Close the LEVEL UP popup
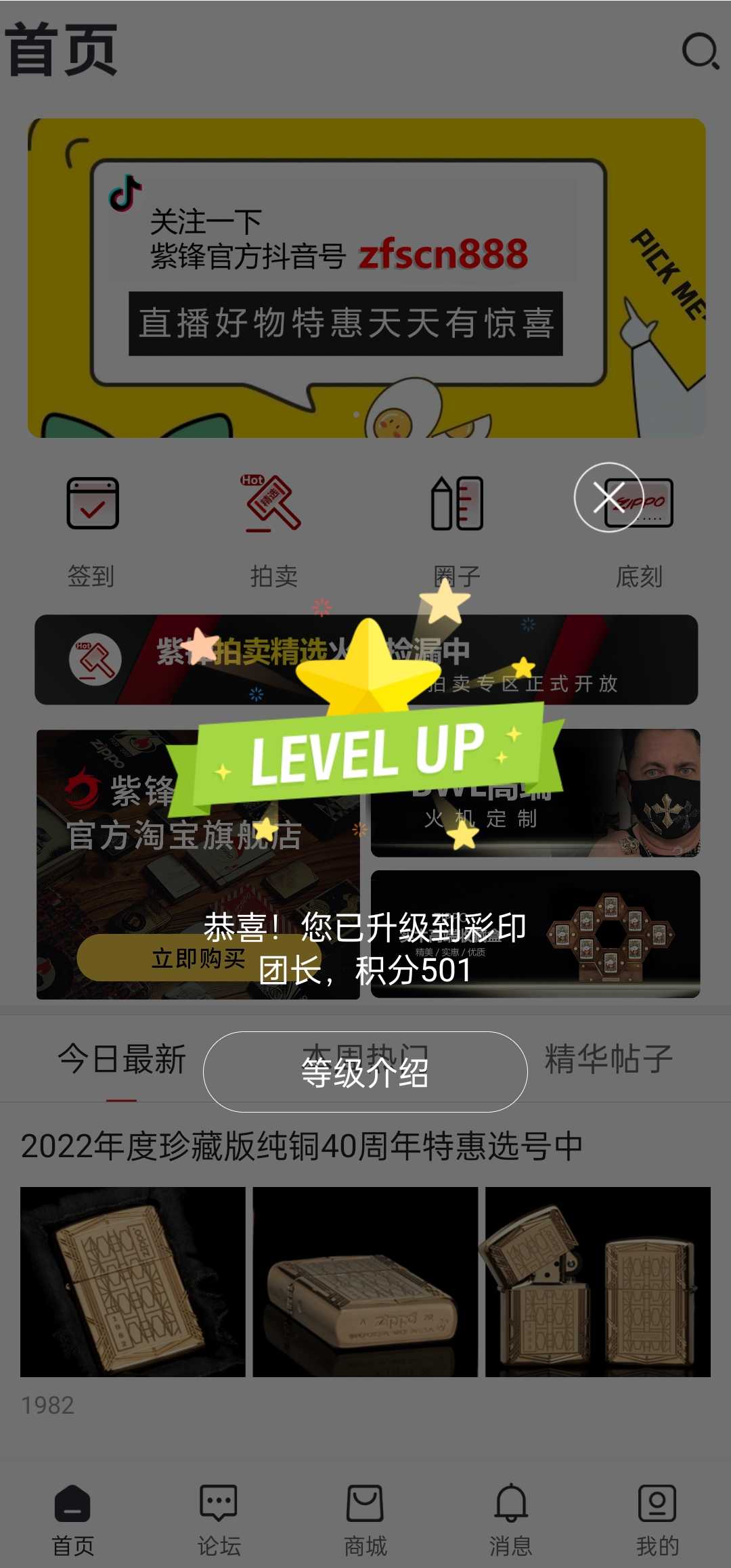Screen dimensions: 731x1568 click(608, 497)
